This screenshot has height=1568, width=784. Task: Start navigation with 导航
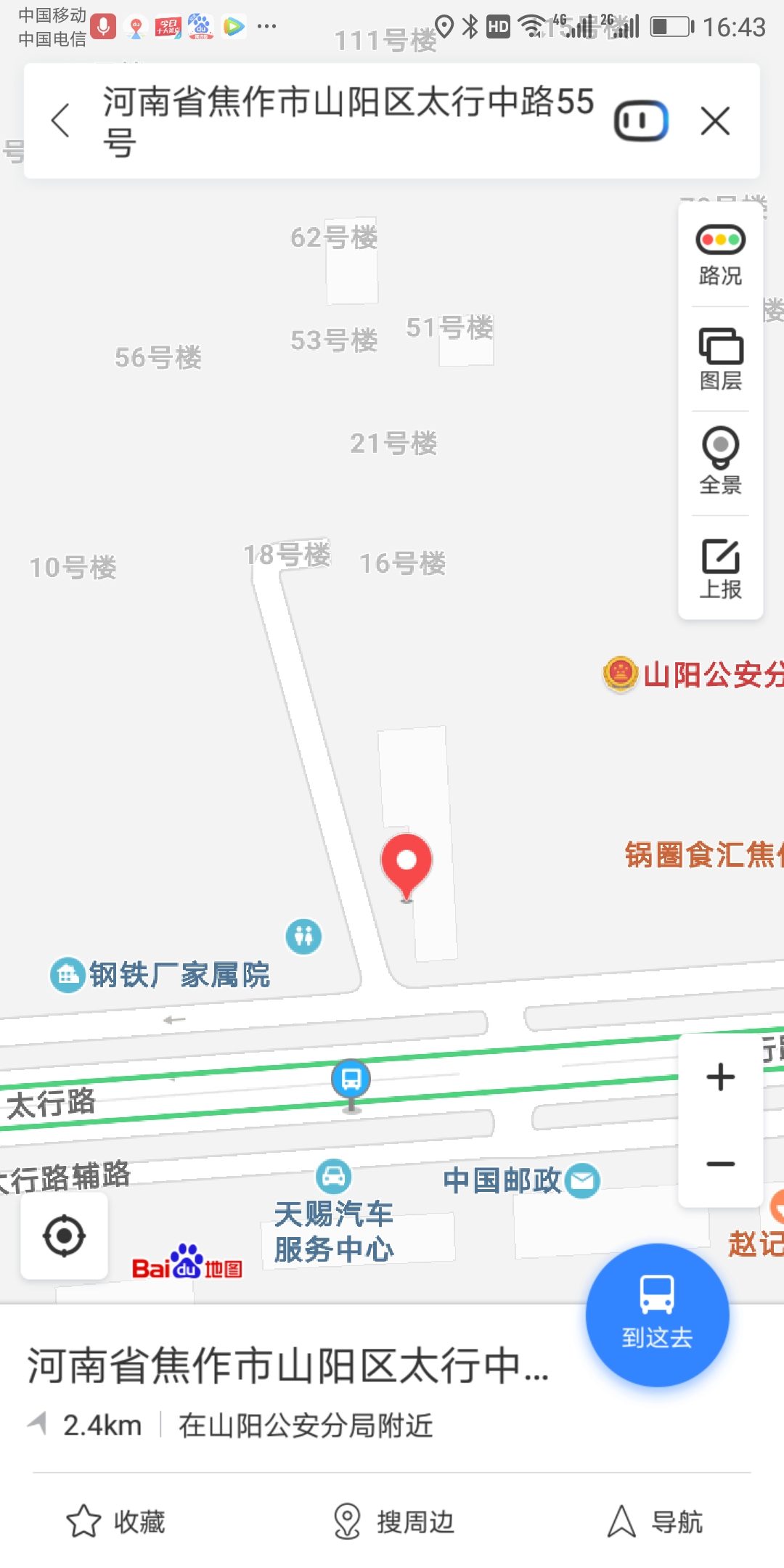coord(655,1522)
